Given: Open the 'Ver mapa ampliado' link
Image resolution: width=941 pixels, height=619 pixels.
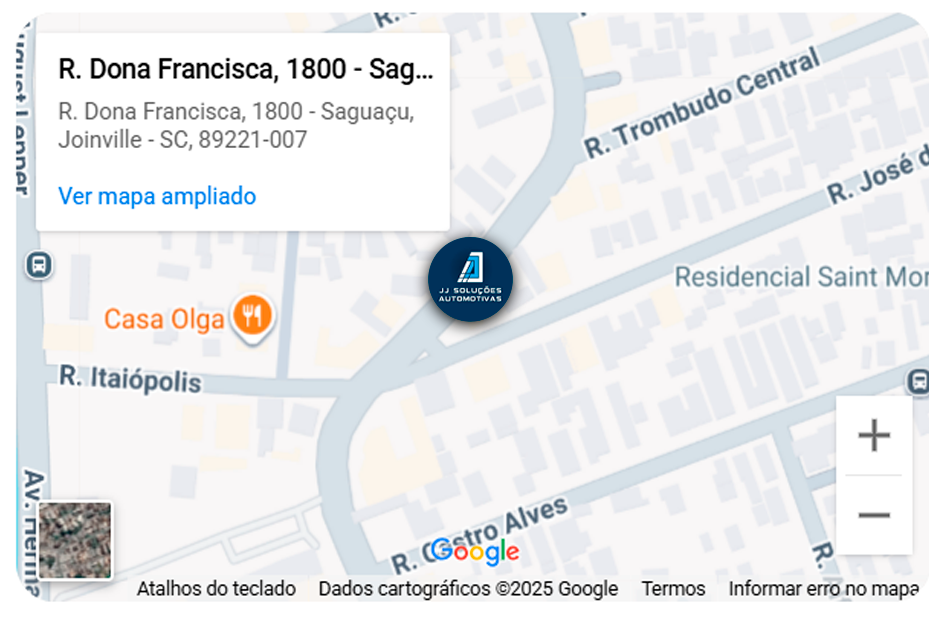Looking at the screenshot, I should click(157, 196).
